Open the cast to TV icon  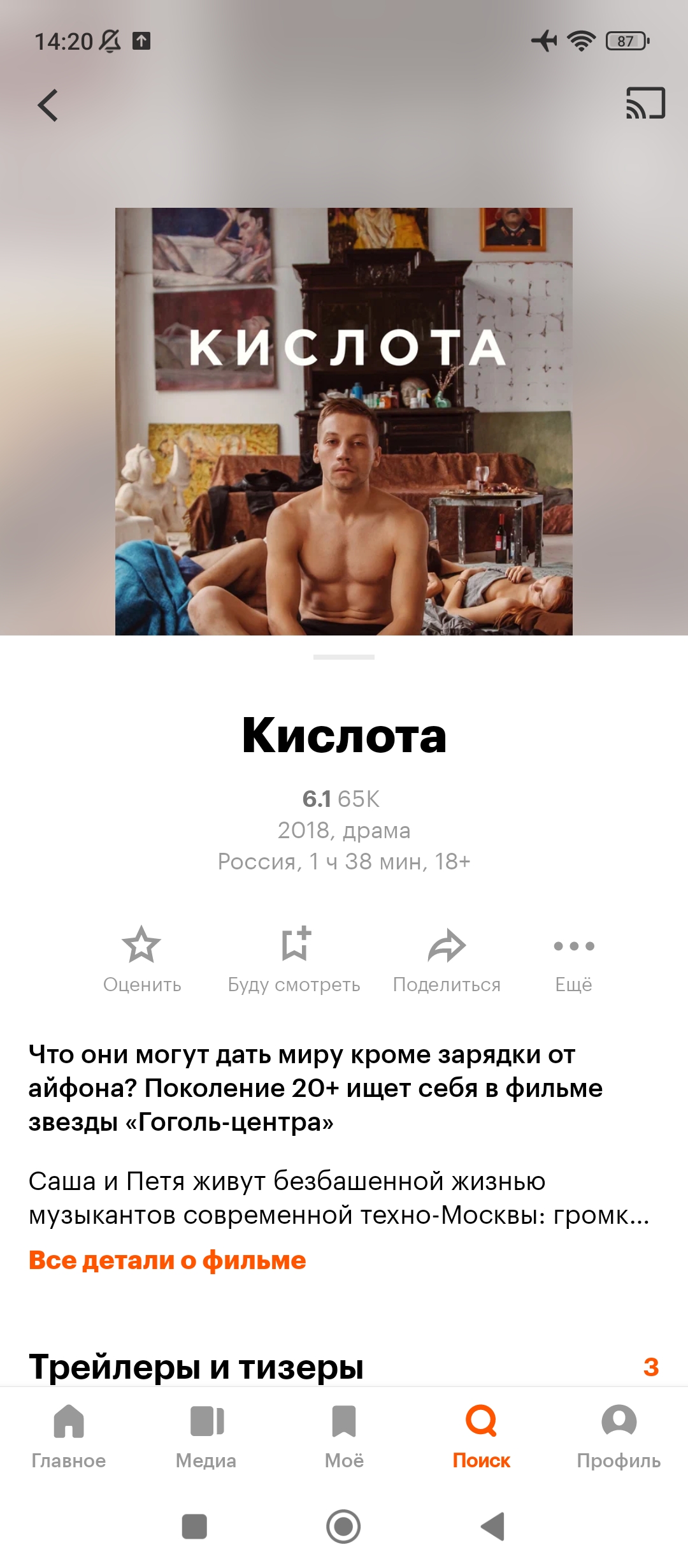point(645,103)
